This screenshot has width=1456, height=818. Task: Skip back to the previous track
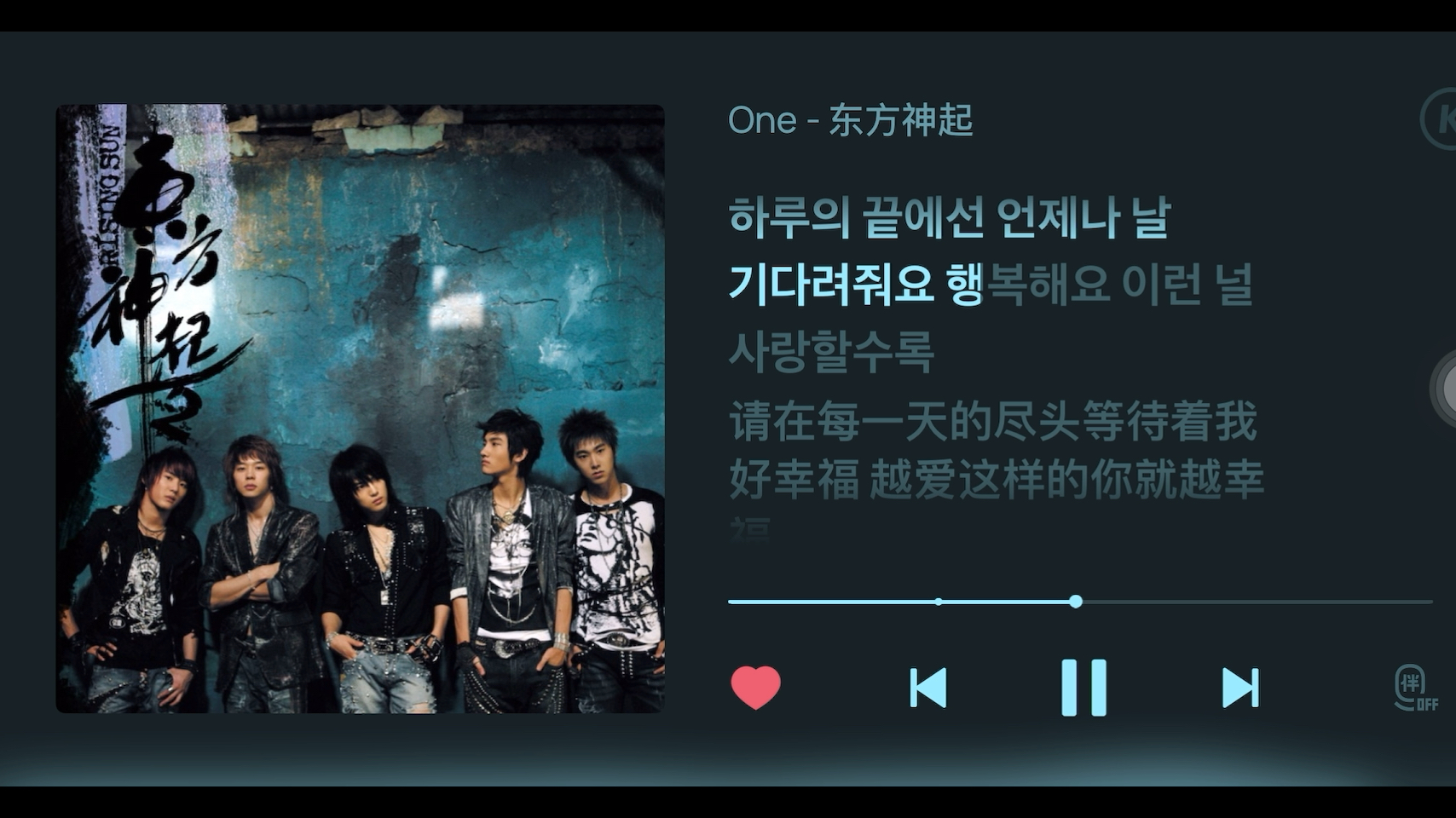click(928, 688)
